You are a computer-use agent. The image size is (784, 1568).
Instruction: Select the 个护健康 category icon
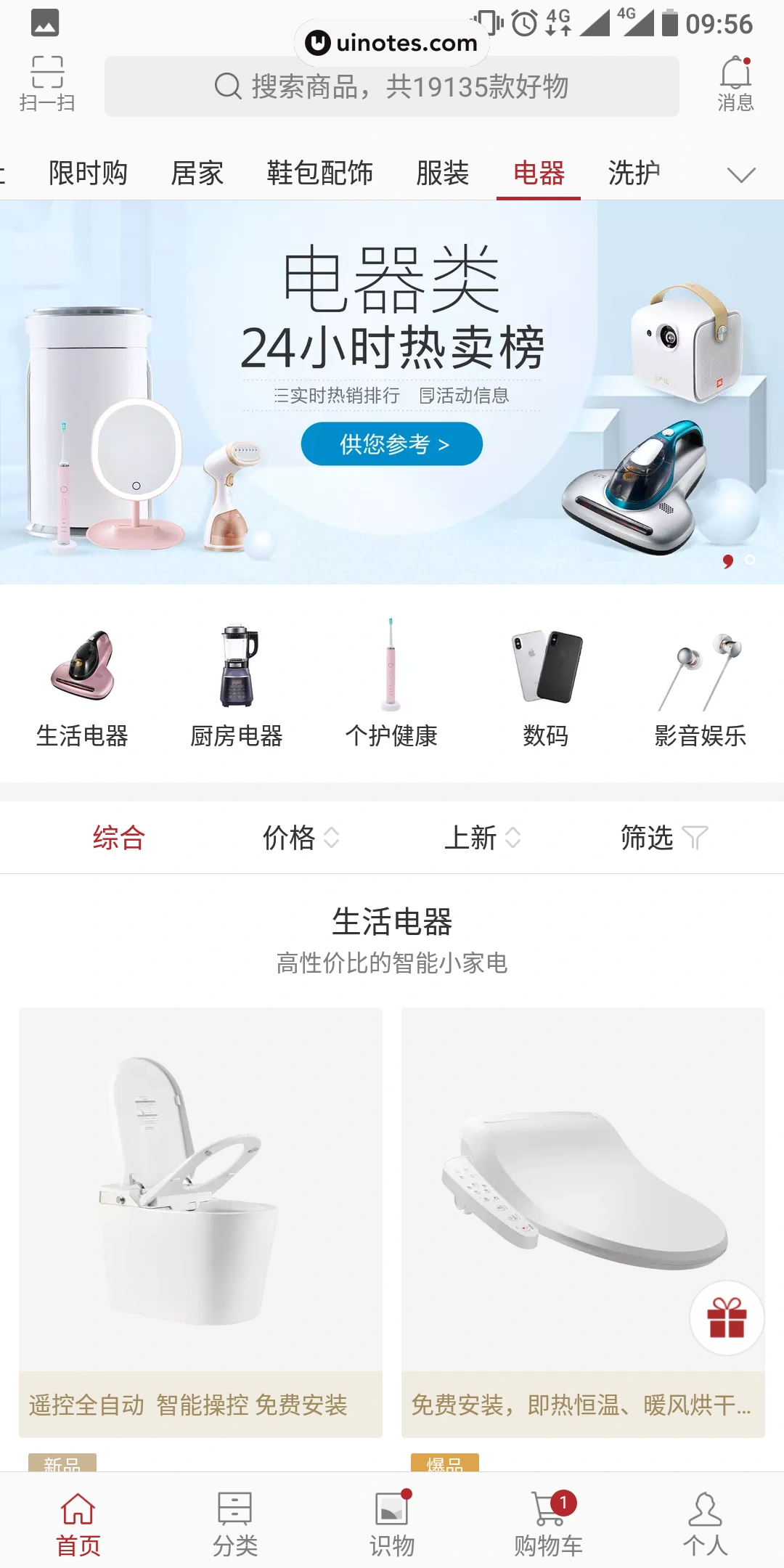[392, 682]
